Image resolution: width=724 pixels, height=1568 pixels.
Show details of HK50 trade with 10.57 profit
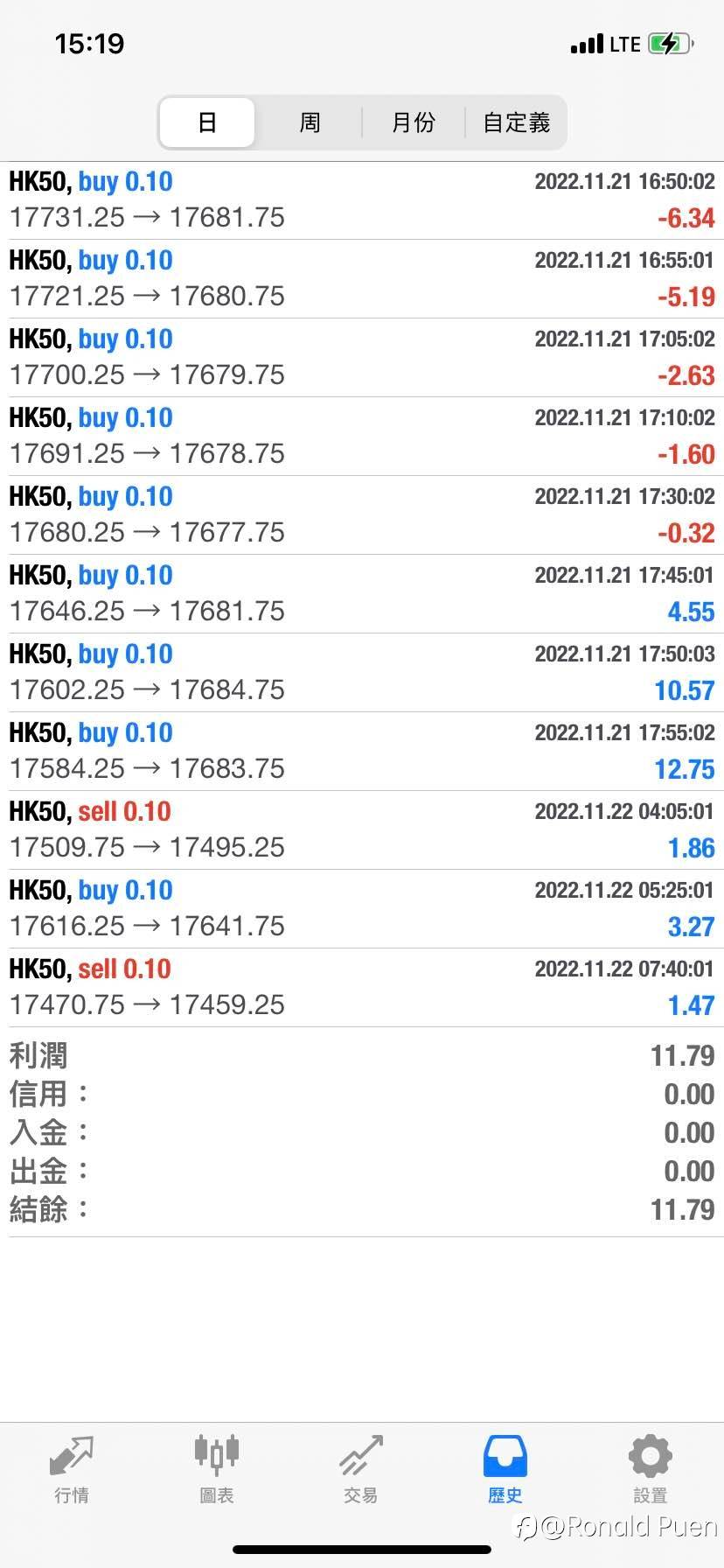click(x=362, y=673)
